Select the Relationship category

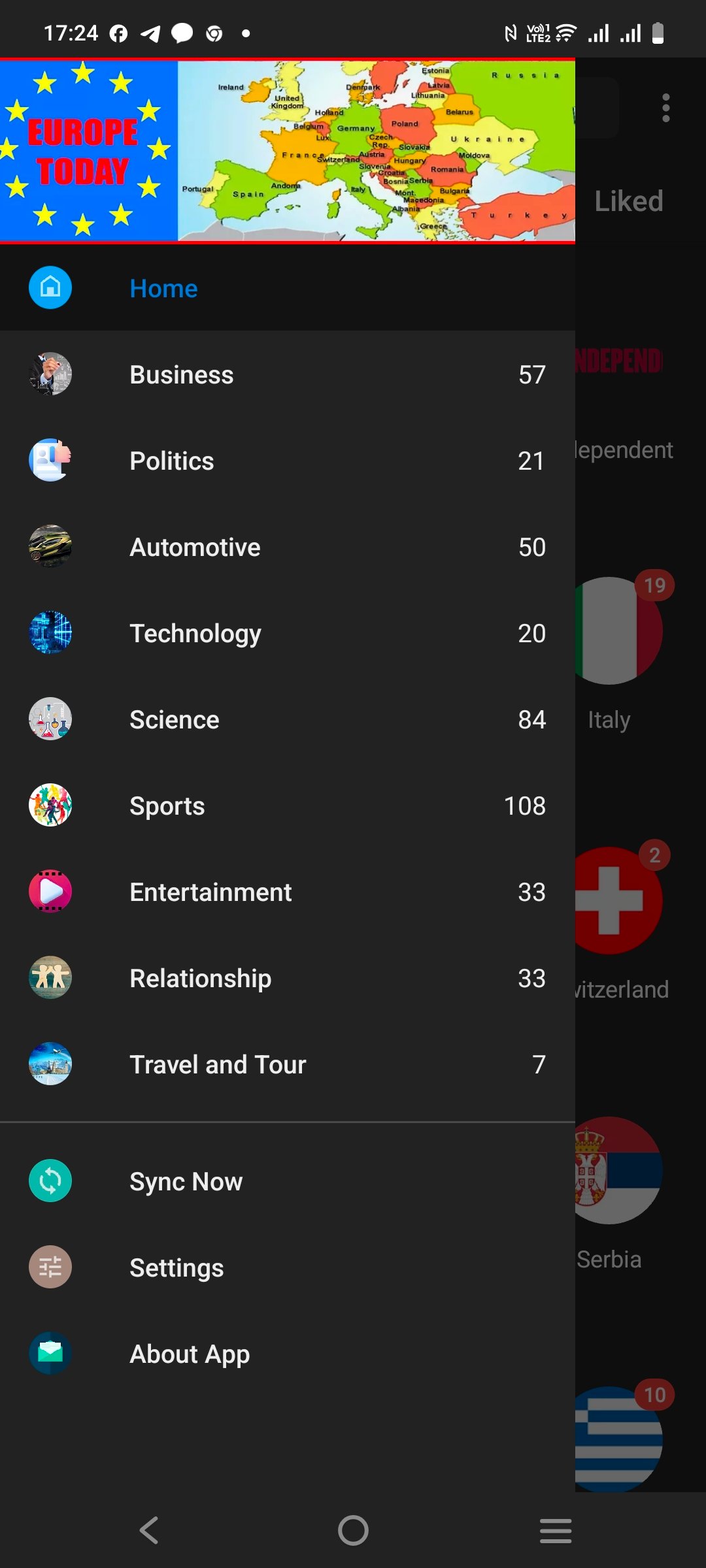(x=200, y=978)
